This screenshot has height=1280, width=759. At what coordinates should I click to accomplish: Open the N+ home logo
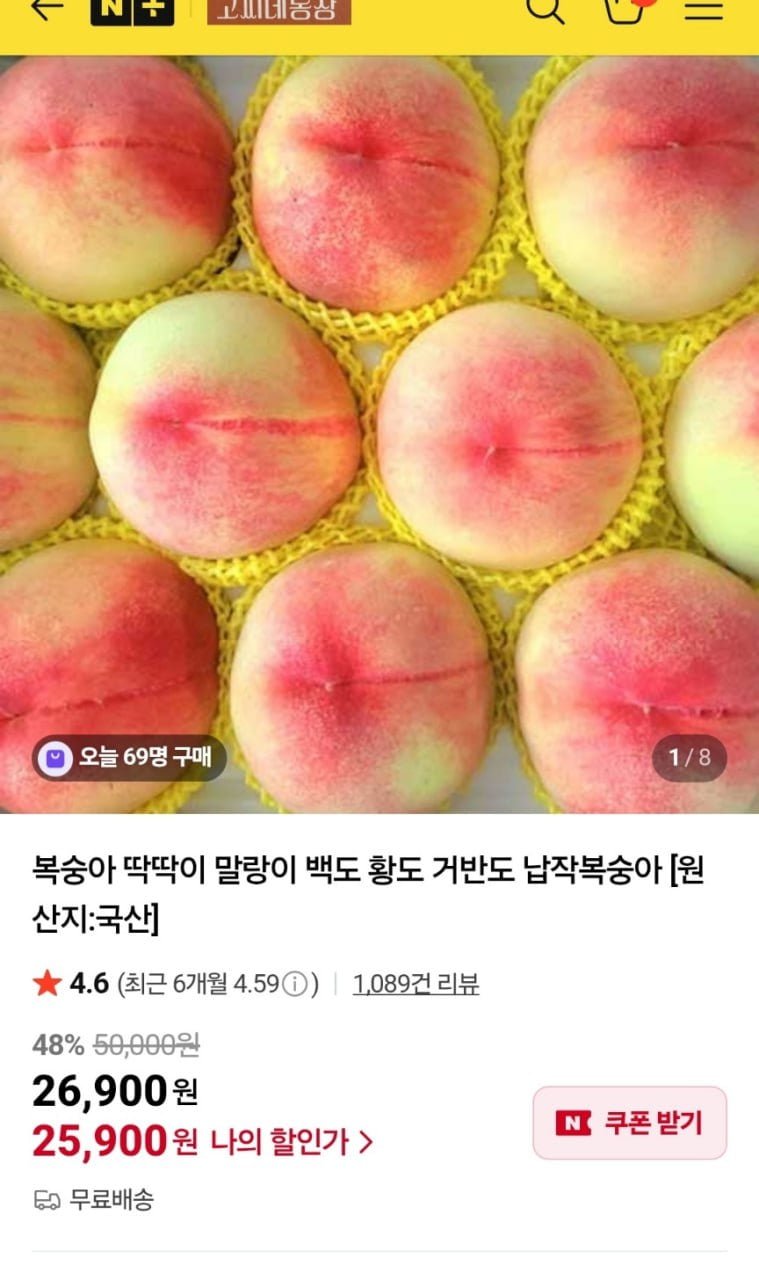(132, 10)
